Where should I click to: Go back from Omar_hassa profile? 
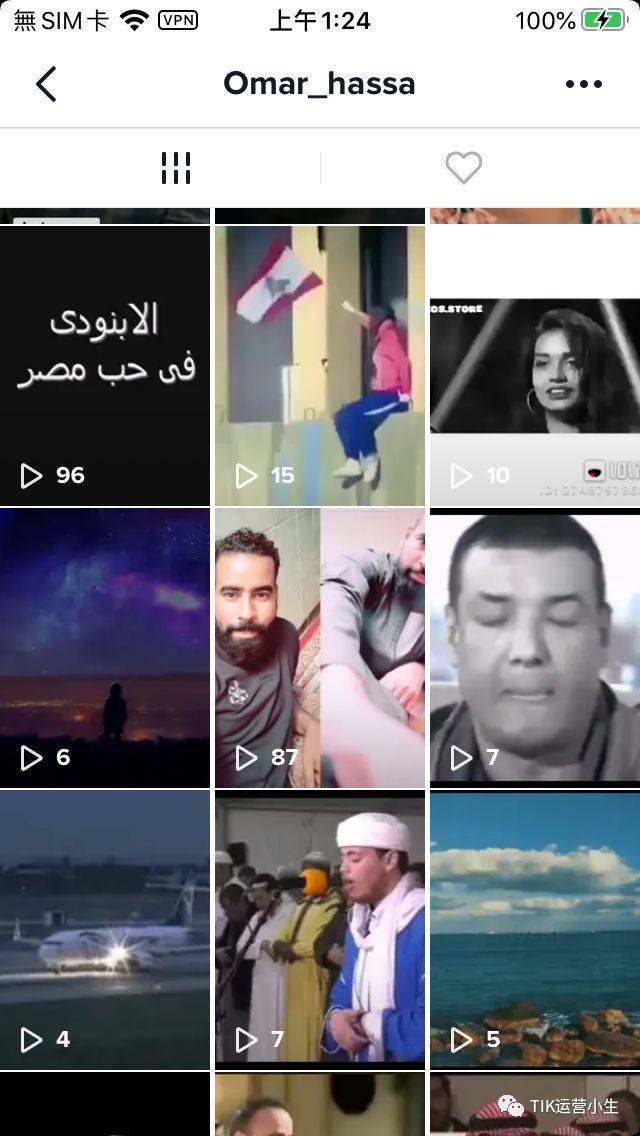[x=46, y=84]
